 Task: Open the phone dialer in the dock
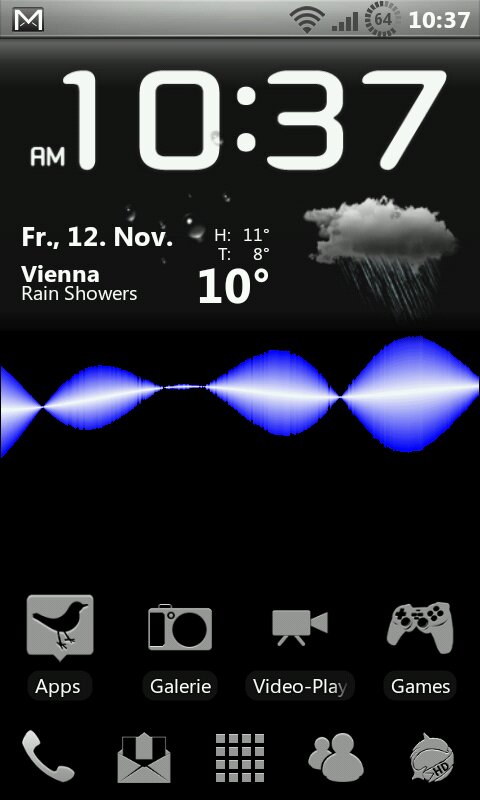tap(48, 757)
